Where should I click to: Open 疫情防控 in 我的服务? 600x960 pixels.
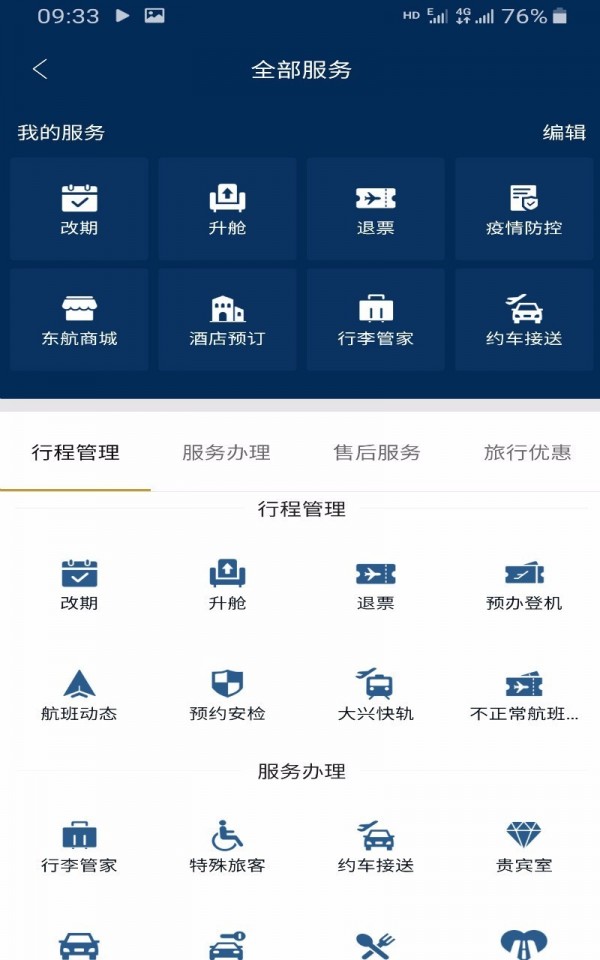[x=524, y=209]
